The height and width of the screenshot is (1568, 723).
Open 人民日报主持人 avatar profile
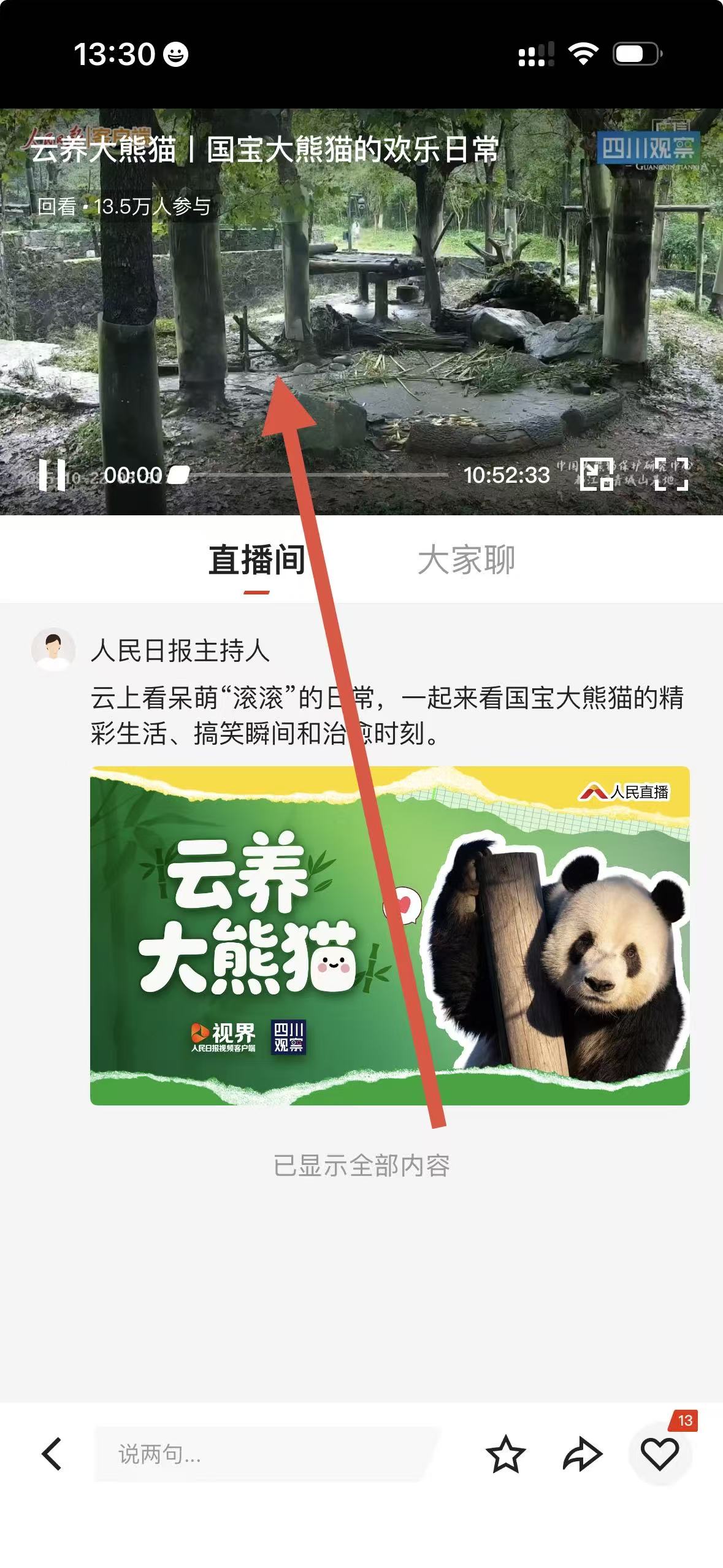53,649
